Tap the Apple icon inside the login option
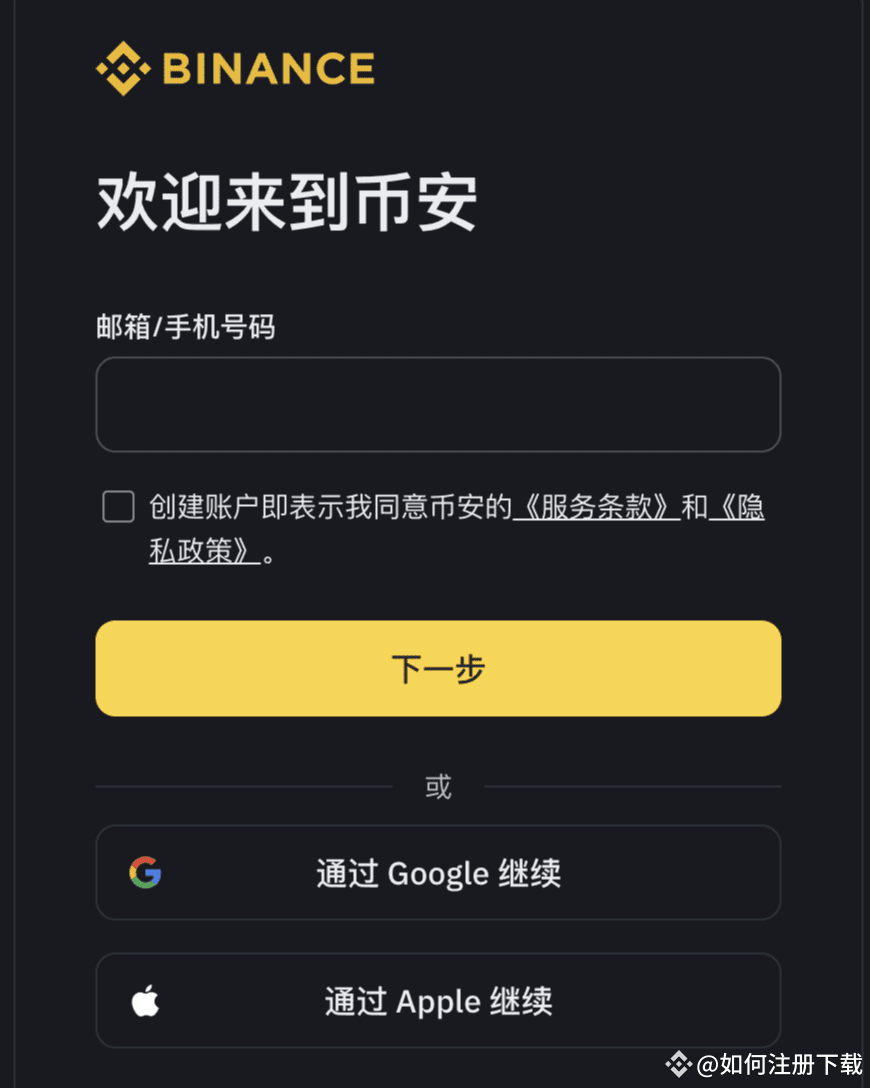The height and width of the screenshot is (1088, 871). [x=145, y=1000]
